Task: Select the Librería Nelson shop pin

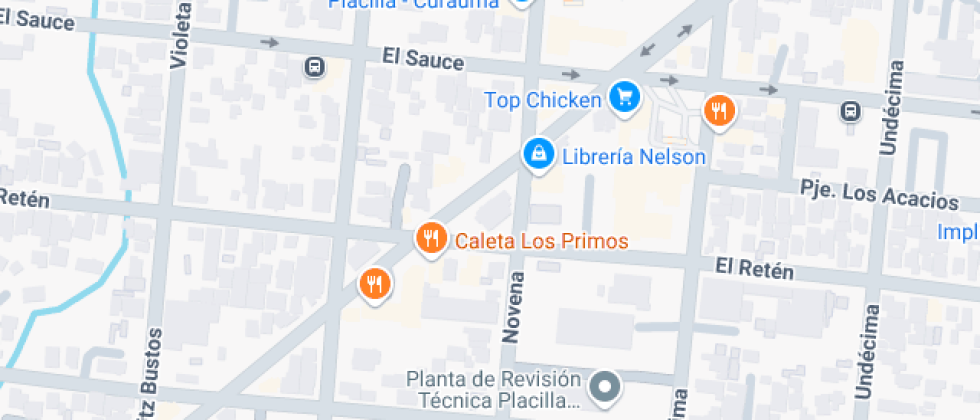Action: pyautogui.click(x=539, y=154)
